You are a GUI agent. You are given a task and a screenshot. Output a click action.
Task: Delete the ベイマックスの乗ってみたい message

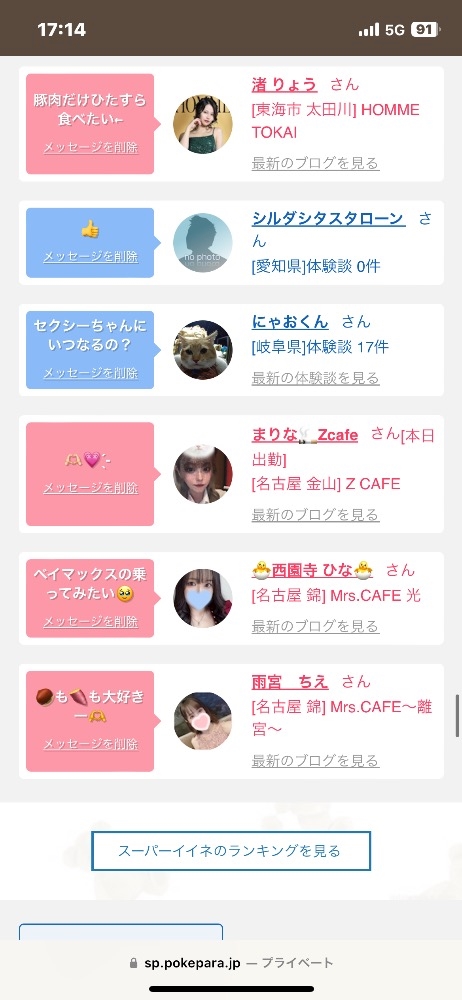(x=91, y=622)
